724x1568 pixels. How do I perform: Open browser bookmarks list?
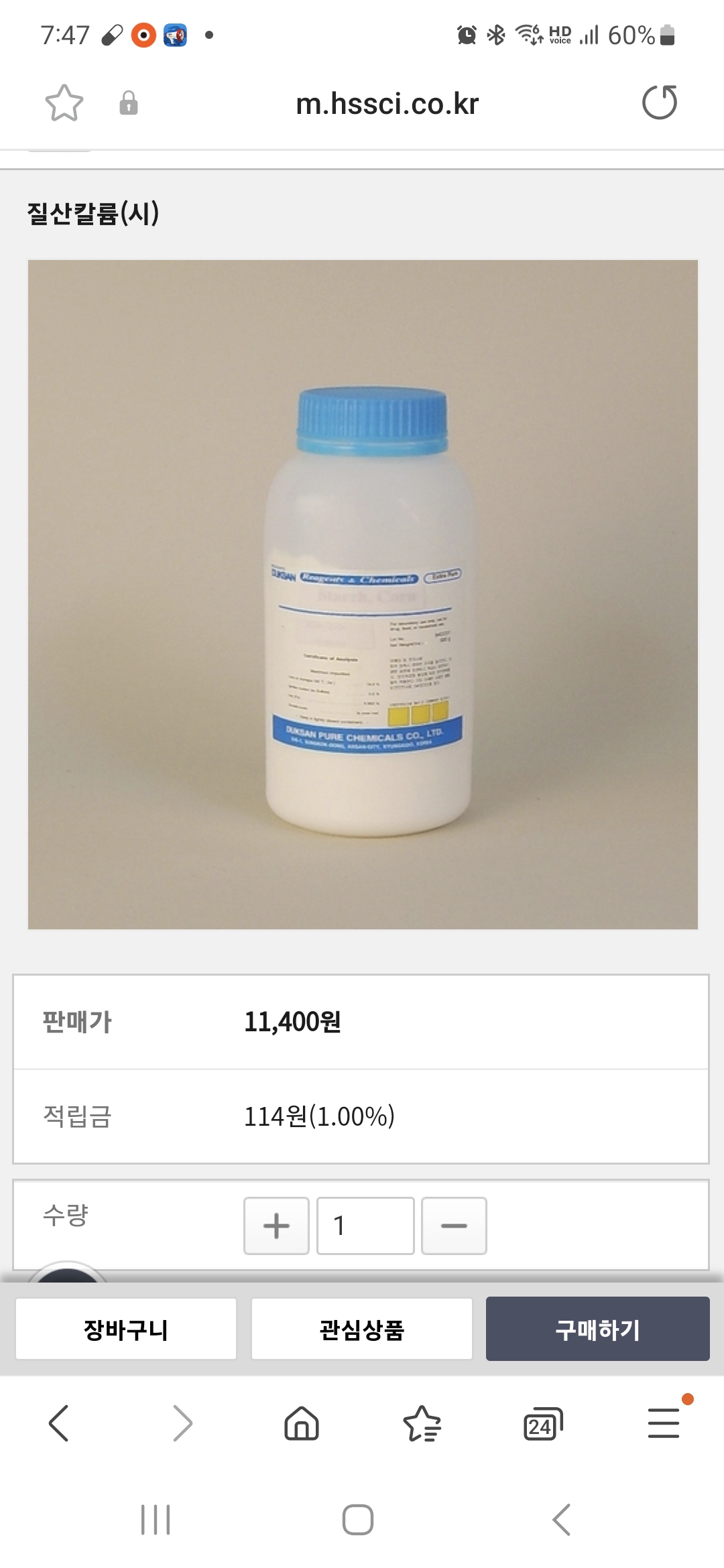[422, 1423]
